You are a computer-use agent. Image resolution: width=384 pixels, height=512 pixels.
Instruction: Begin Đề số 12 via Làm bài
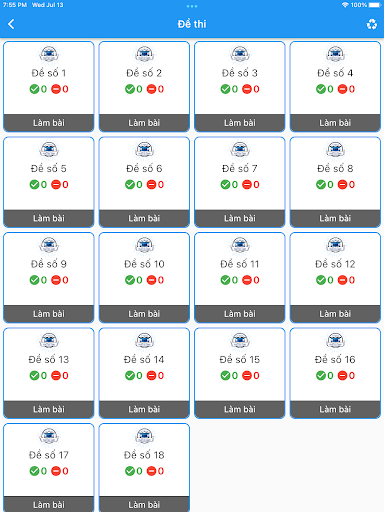click(335, 314)
